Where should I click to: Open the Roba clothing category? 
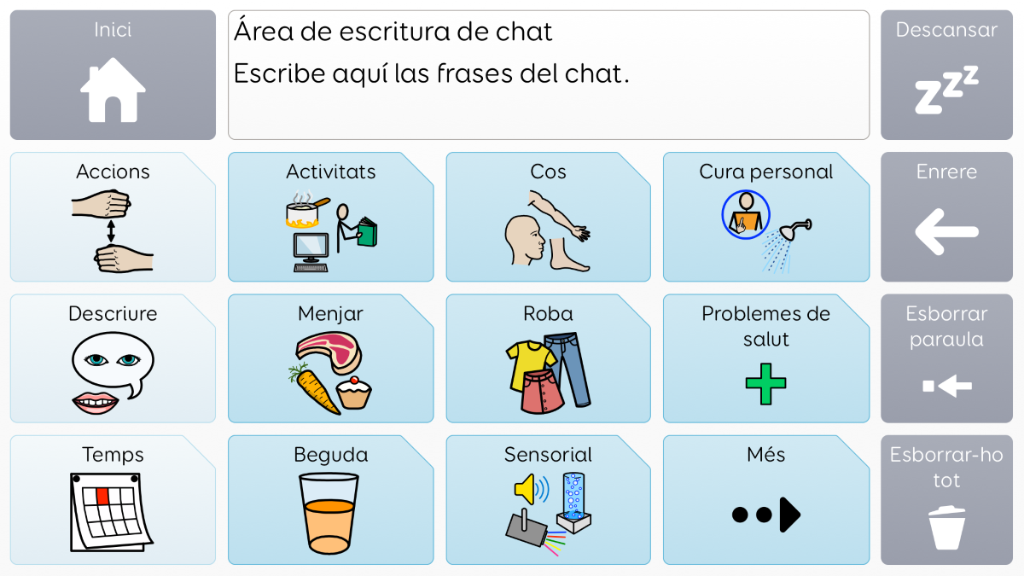[x=548, y=358]
